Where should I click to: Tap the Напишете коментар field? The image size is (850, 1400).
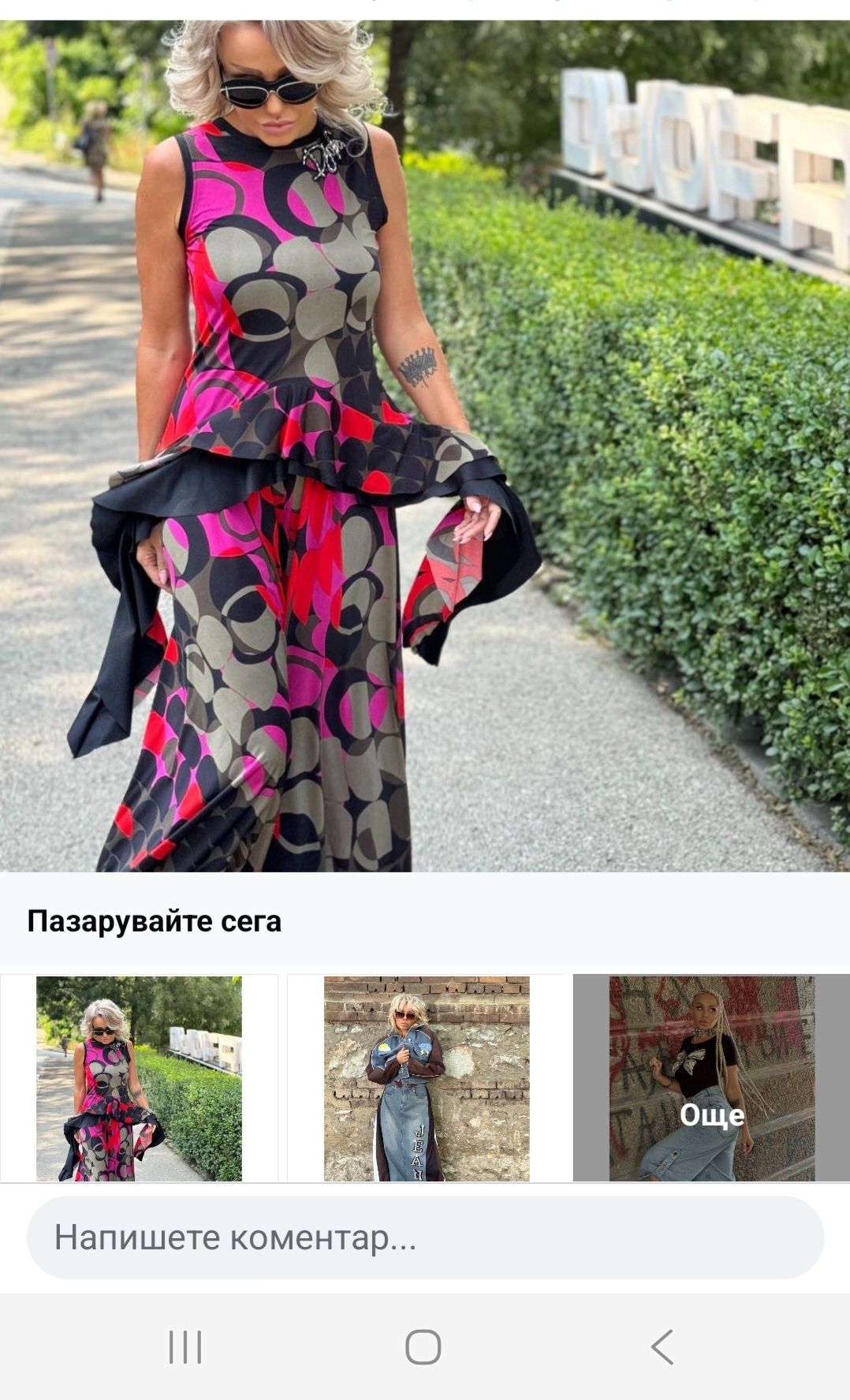tap(425, 1238)
